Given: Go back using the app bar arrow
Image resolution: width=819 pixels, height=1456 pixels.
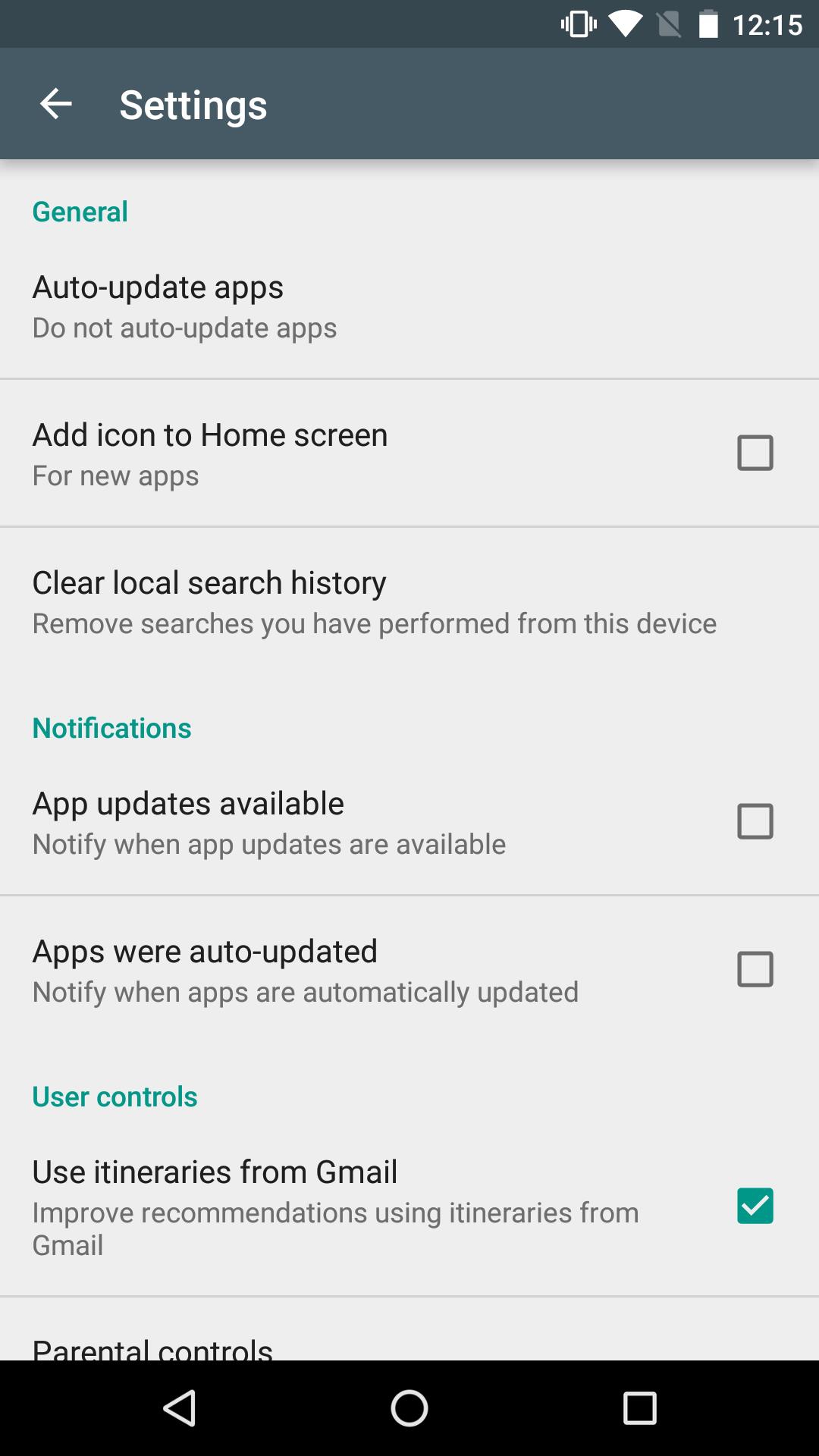Looking at the screenshot, I should pyautogui.click(x=56, y=104).
